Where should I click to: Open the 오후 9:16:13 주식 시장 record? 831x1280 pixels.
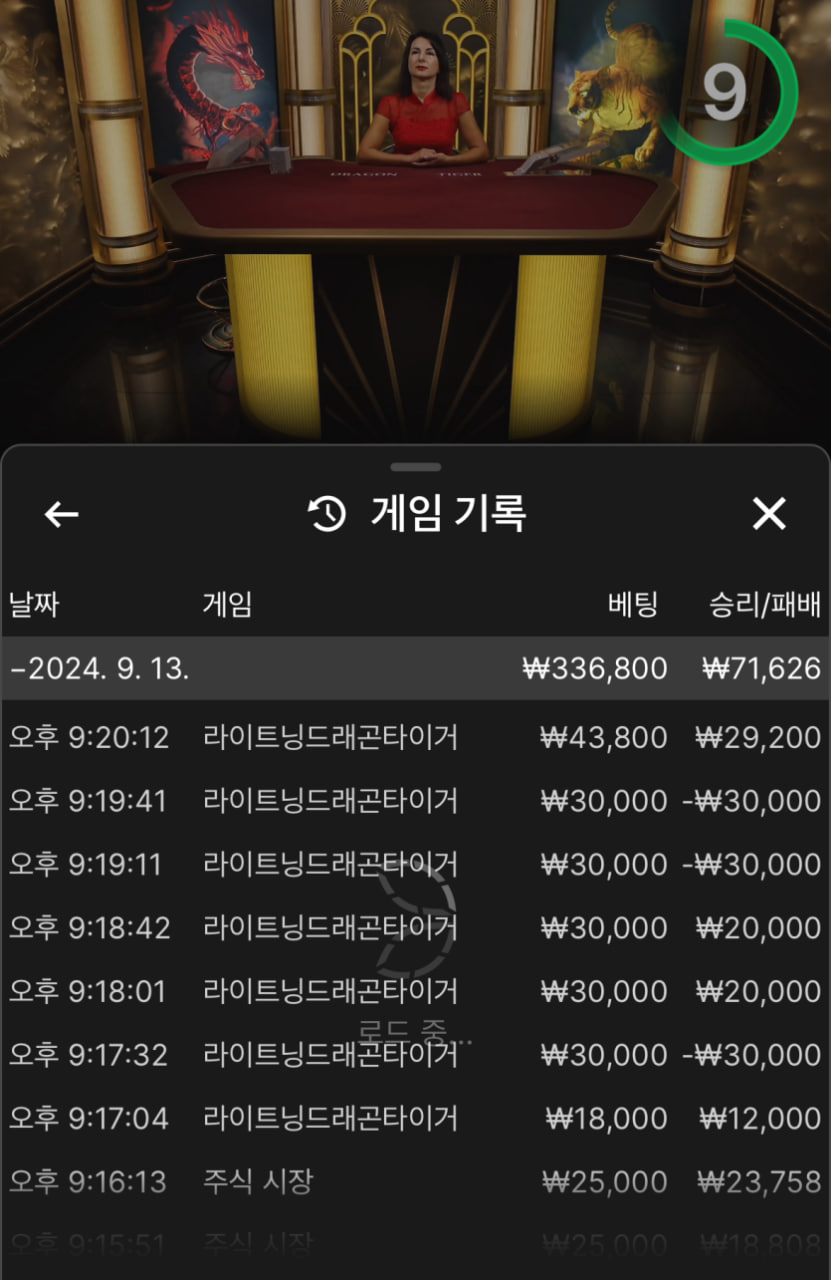415,1181
